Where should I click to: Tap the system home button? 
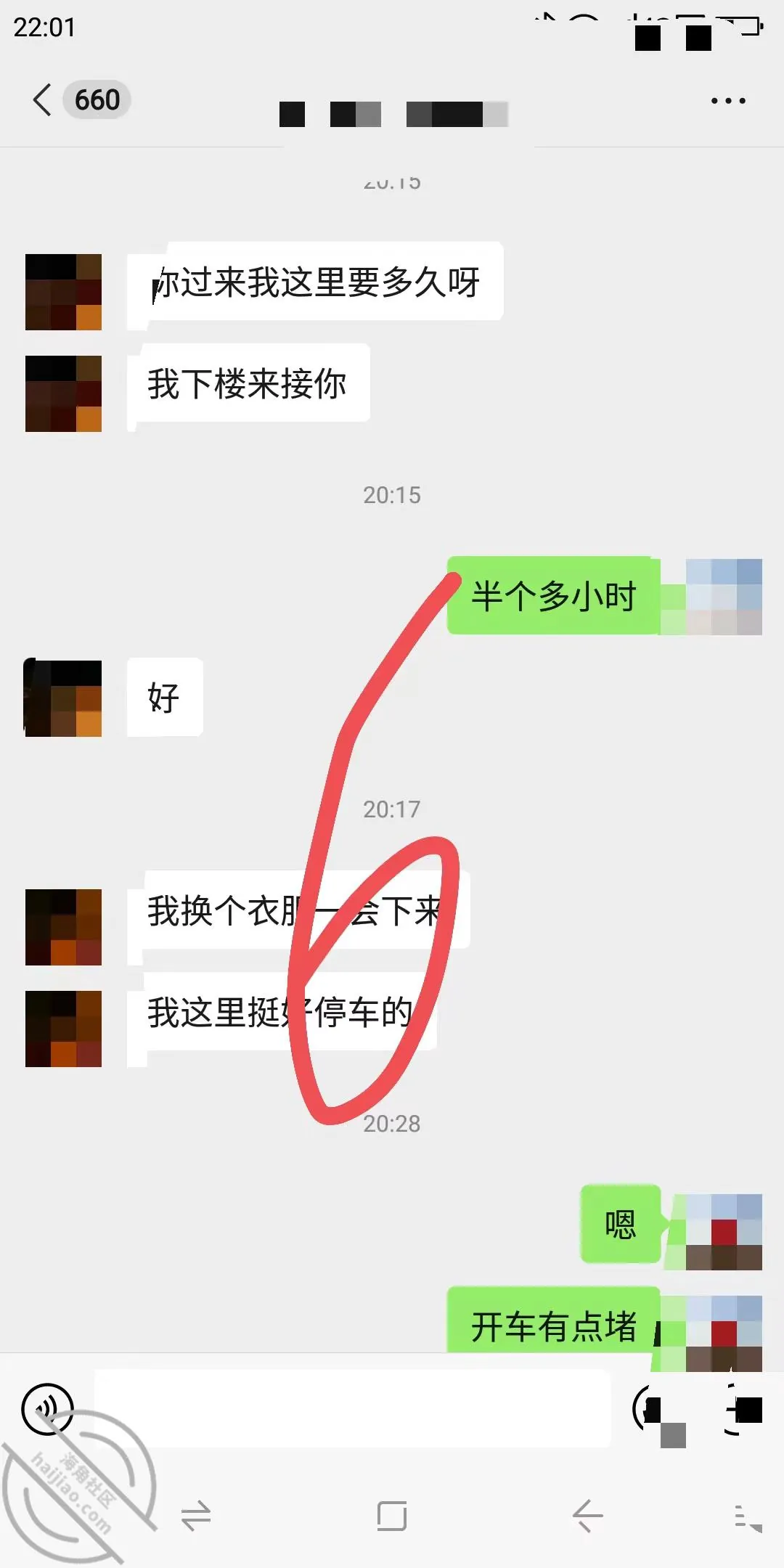pos(392,1516)
